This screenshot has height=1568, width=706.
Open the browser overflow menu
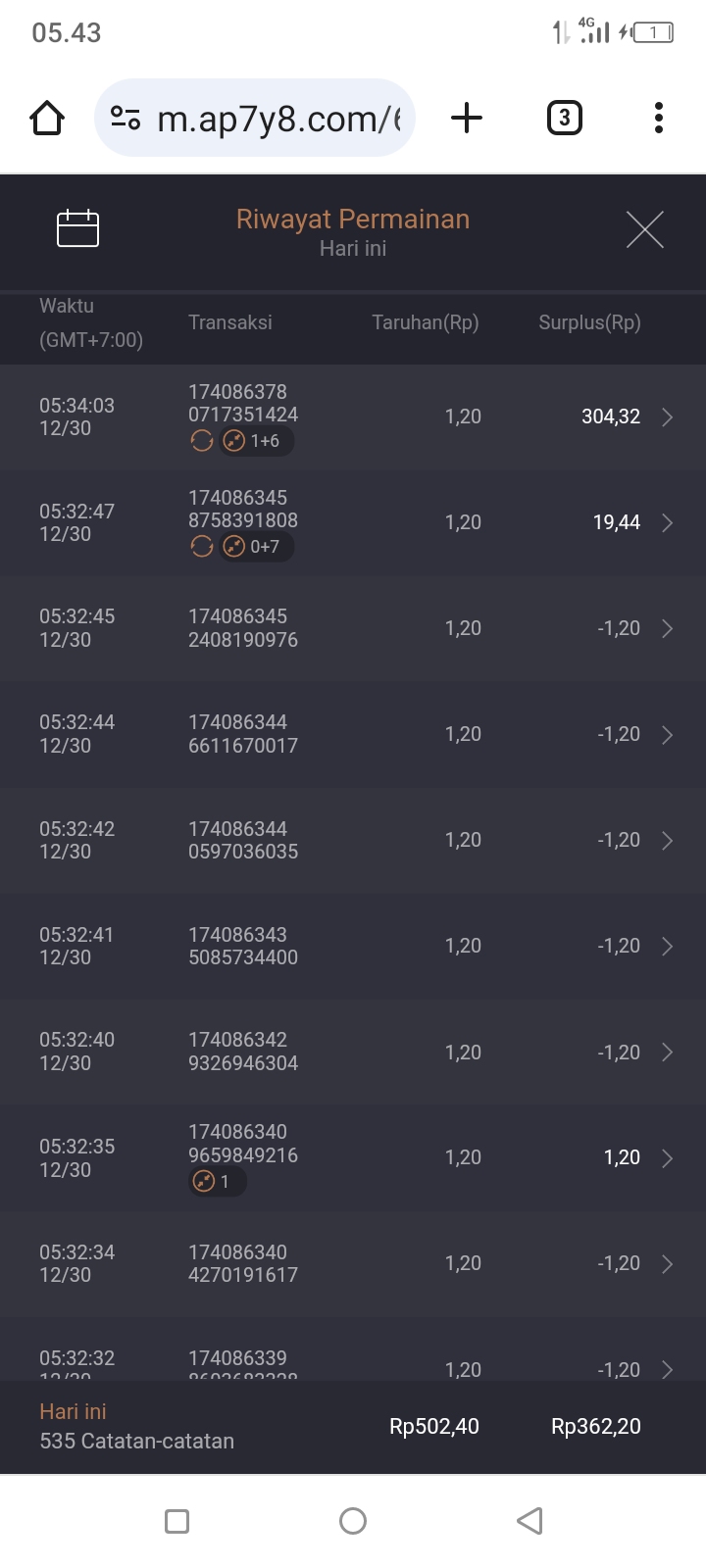pyautogui.click(x=659, y=119)
